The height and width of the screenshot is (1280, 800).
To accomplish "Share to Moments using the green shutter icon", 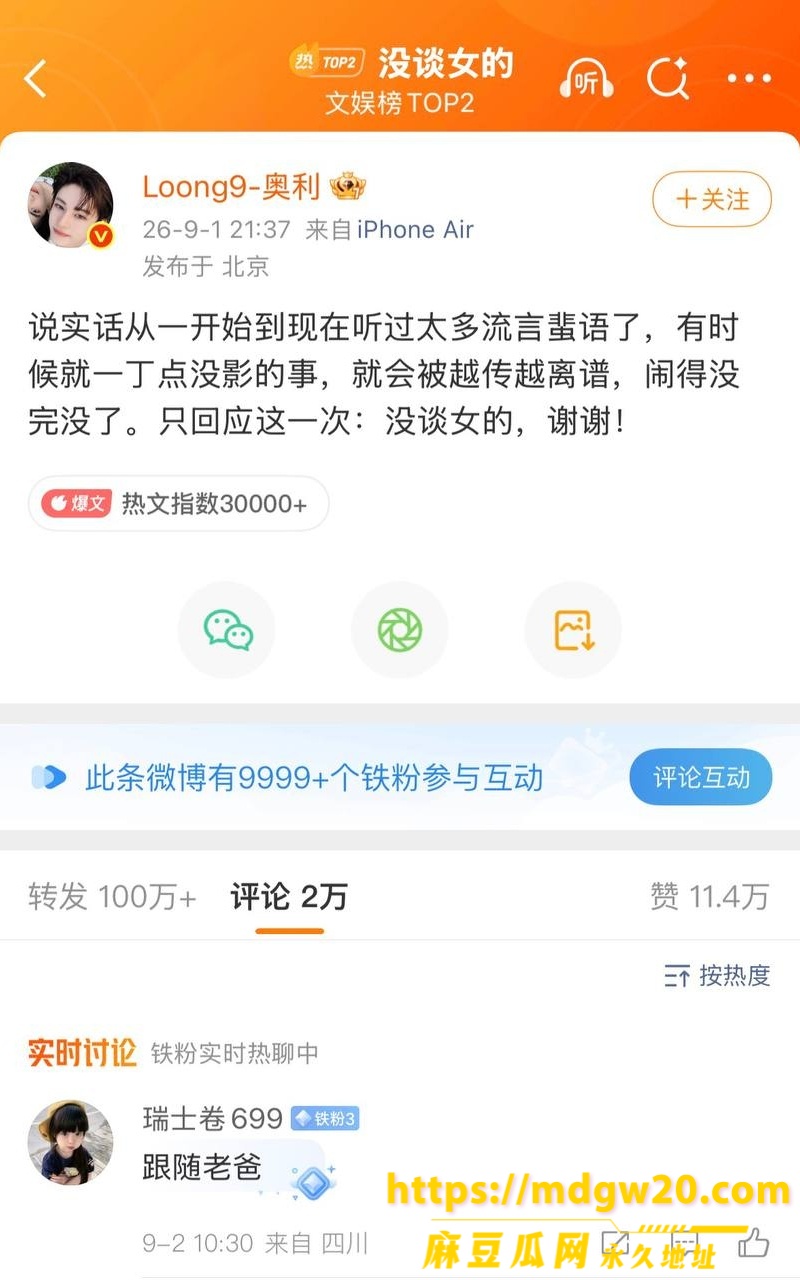I will (x=400, y=630).
